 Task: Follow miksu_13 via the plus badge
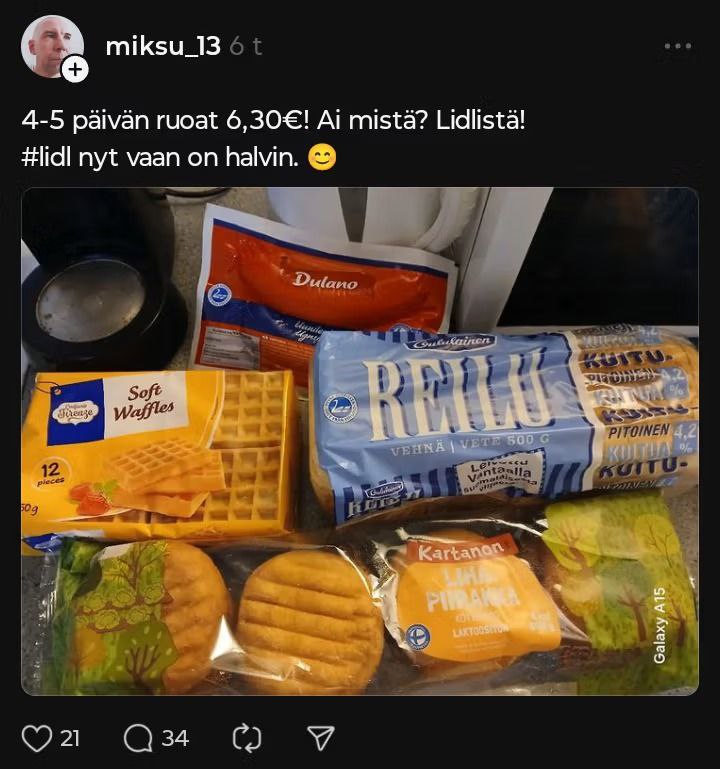tap(75, 69)
